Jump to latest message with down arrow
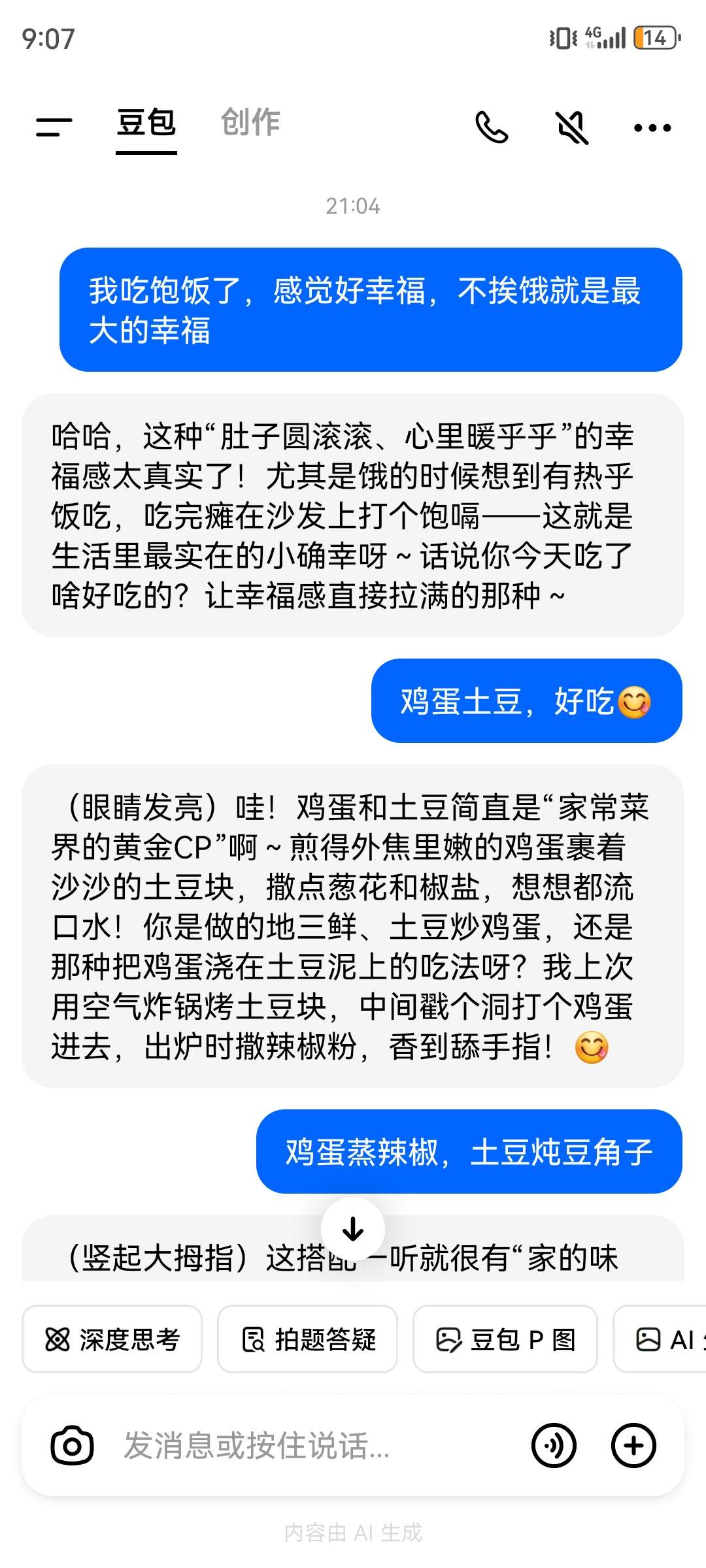This screenshot has width=706, height=1568. tap(353, 1229)
